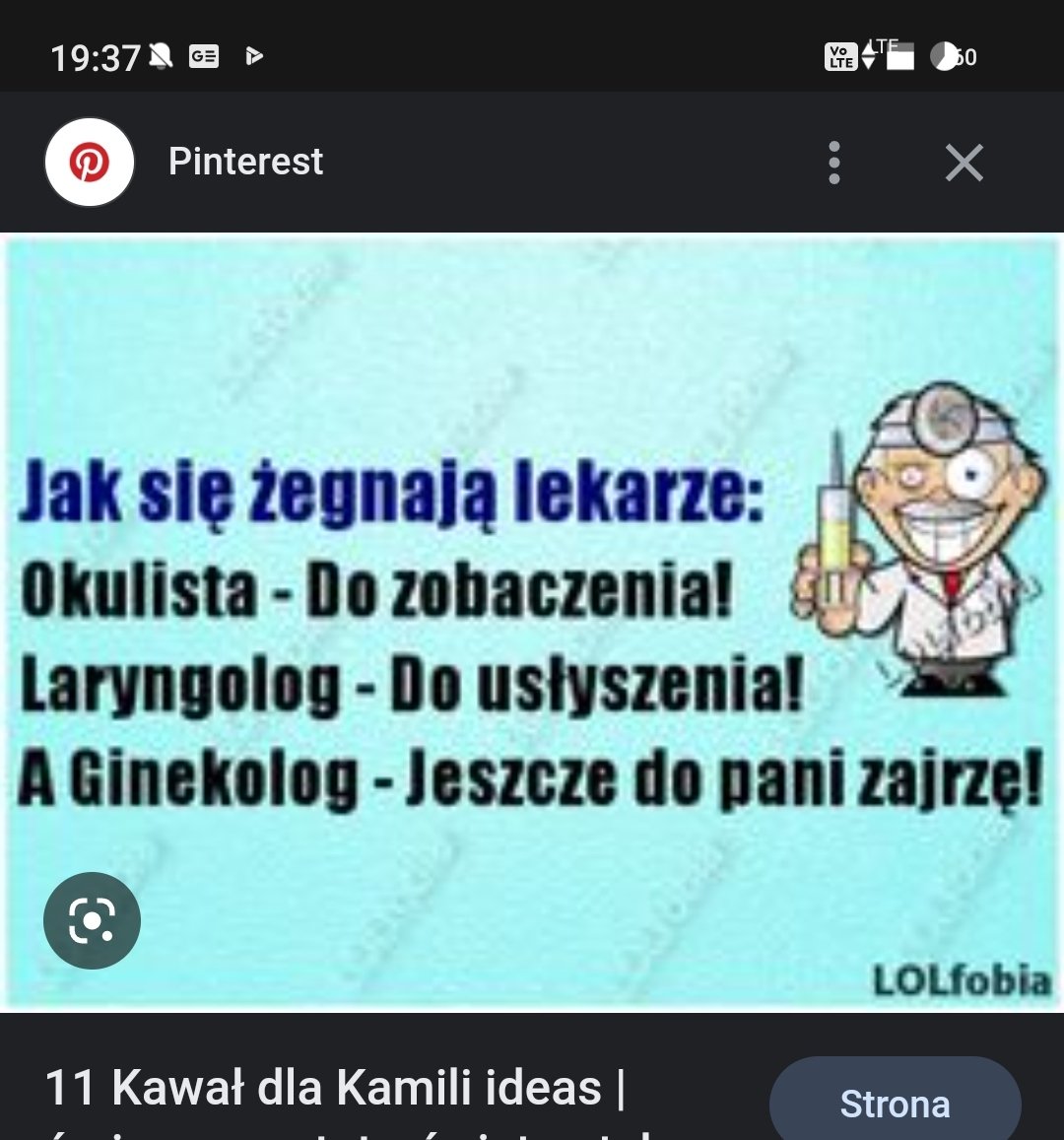The image size is (1064, 1140).
Task: Tap the Pinterest source logo
Action: click(90, 163)
